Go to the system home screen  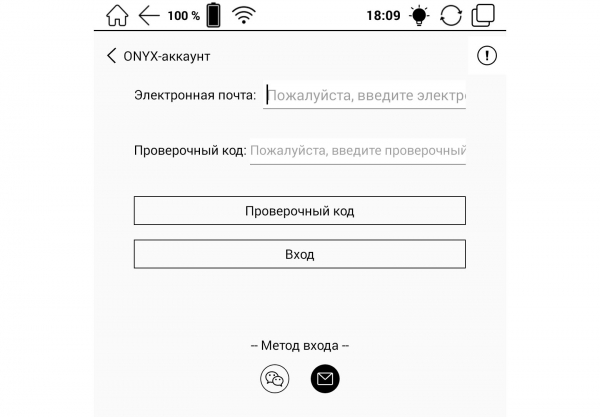click(118, 15)
